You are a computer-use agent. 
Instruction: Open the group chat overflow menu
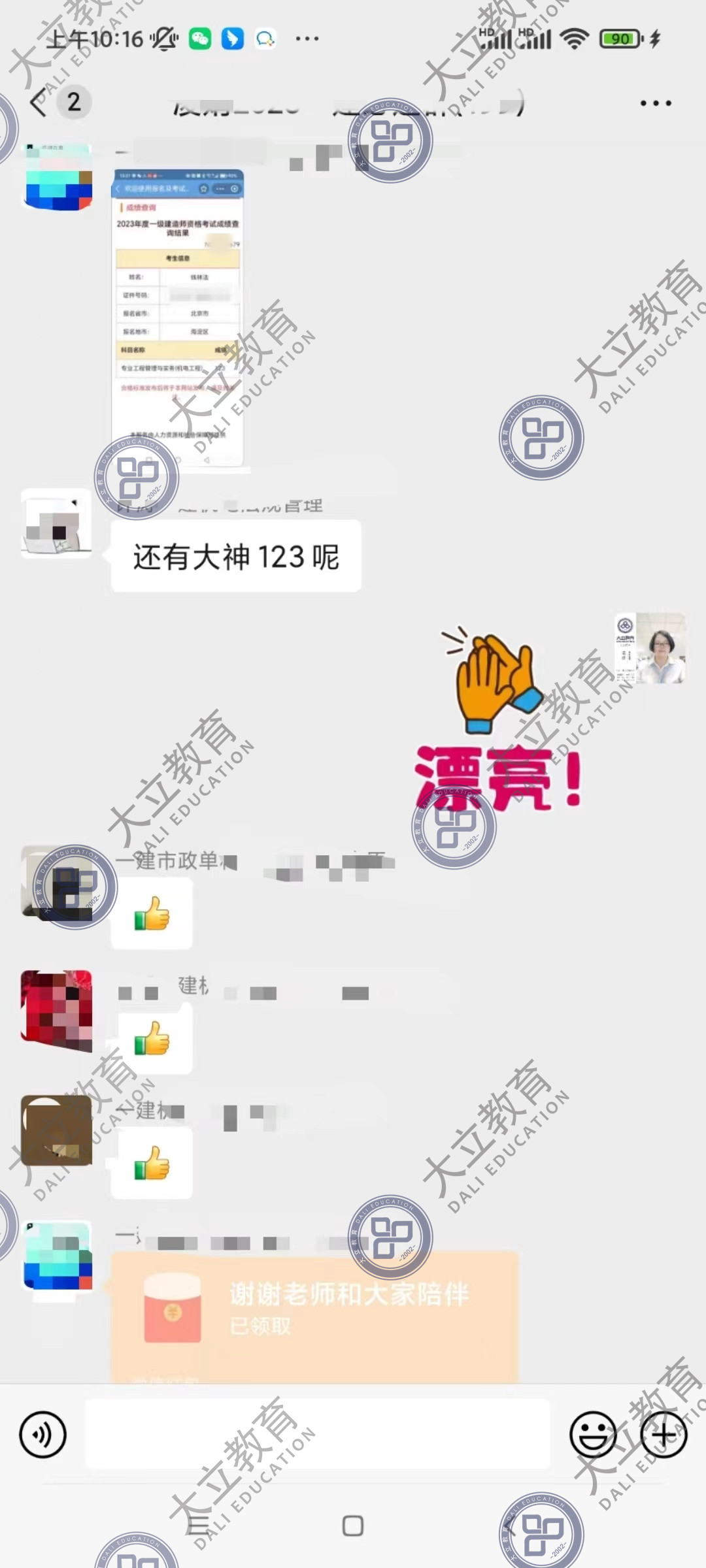pos(655,103)
